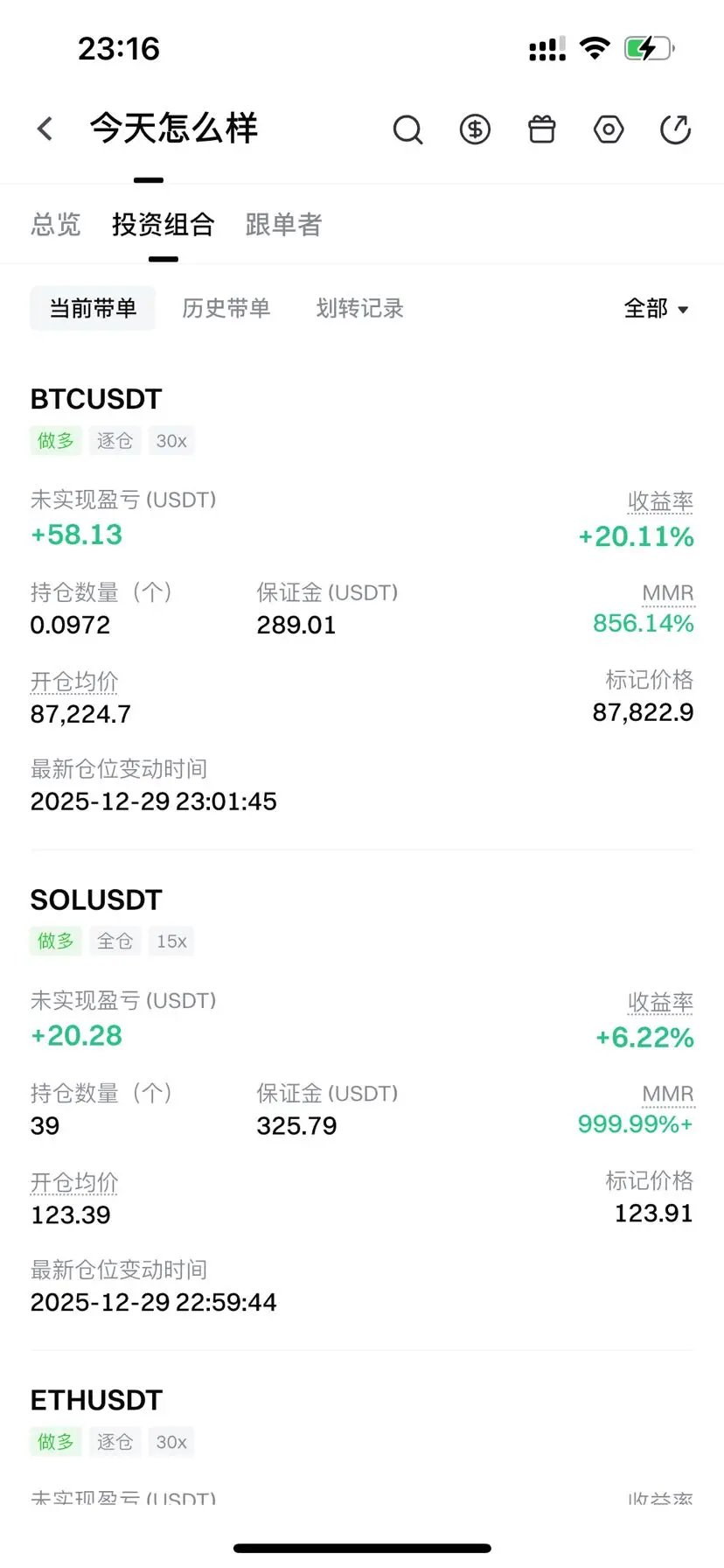Tap 开仓均价 label in BTCUSDT position
The width and height of the screenshot is (724, 1568).
[x=74, y=681]
